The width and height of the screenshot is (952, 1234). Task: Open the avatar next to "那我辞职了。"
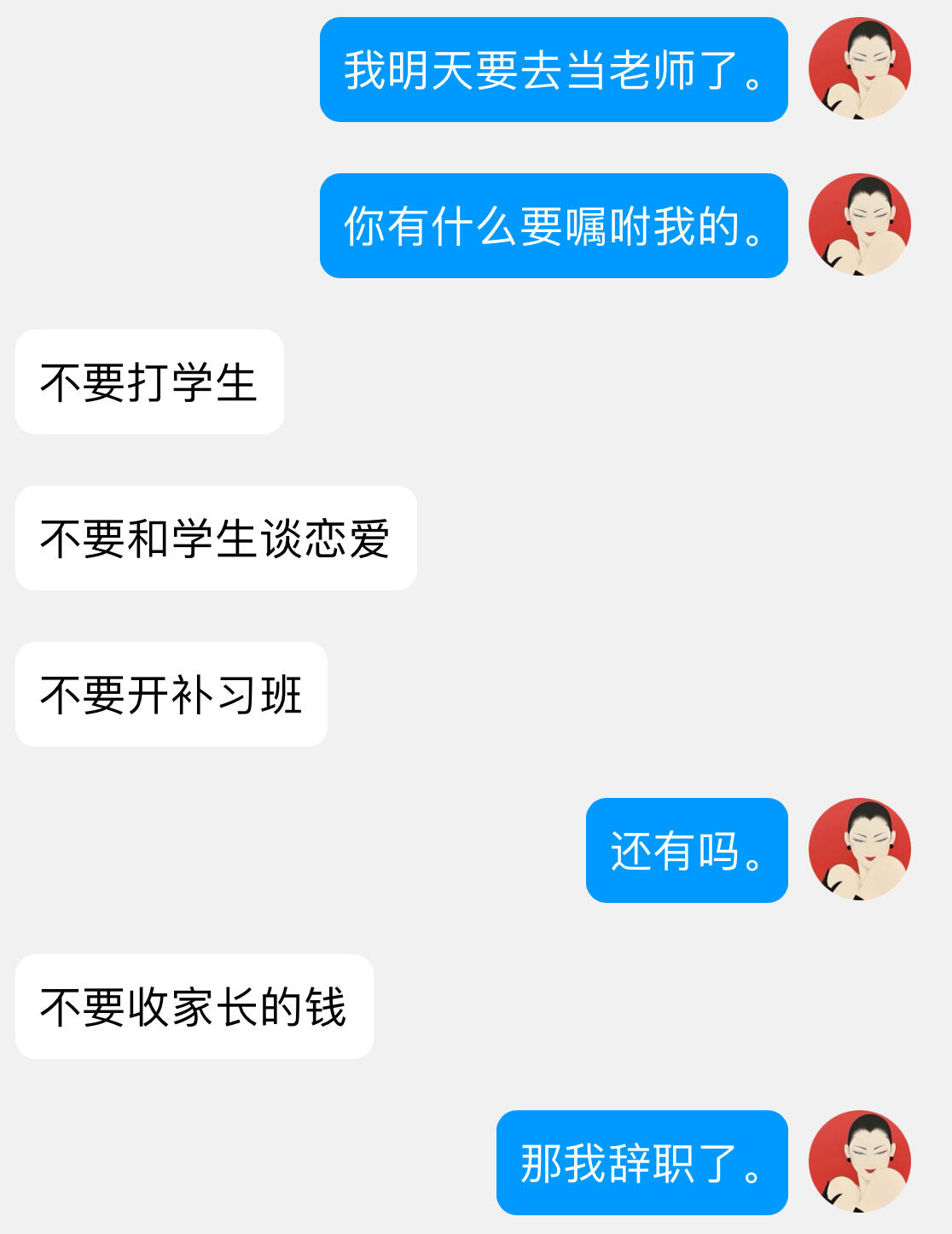click(860, 1161)
